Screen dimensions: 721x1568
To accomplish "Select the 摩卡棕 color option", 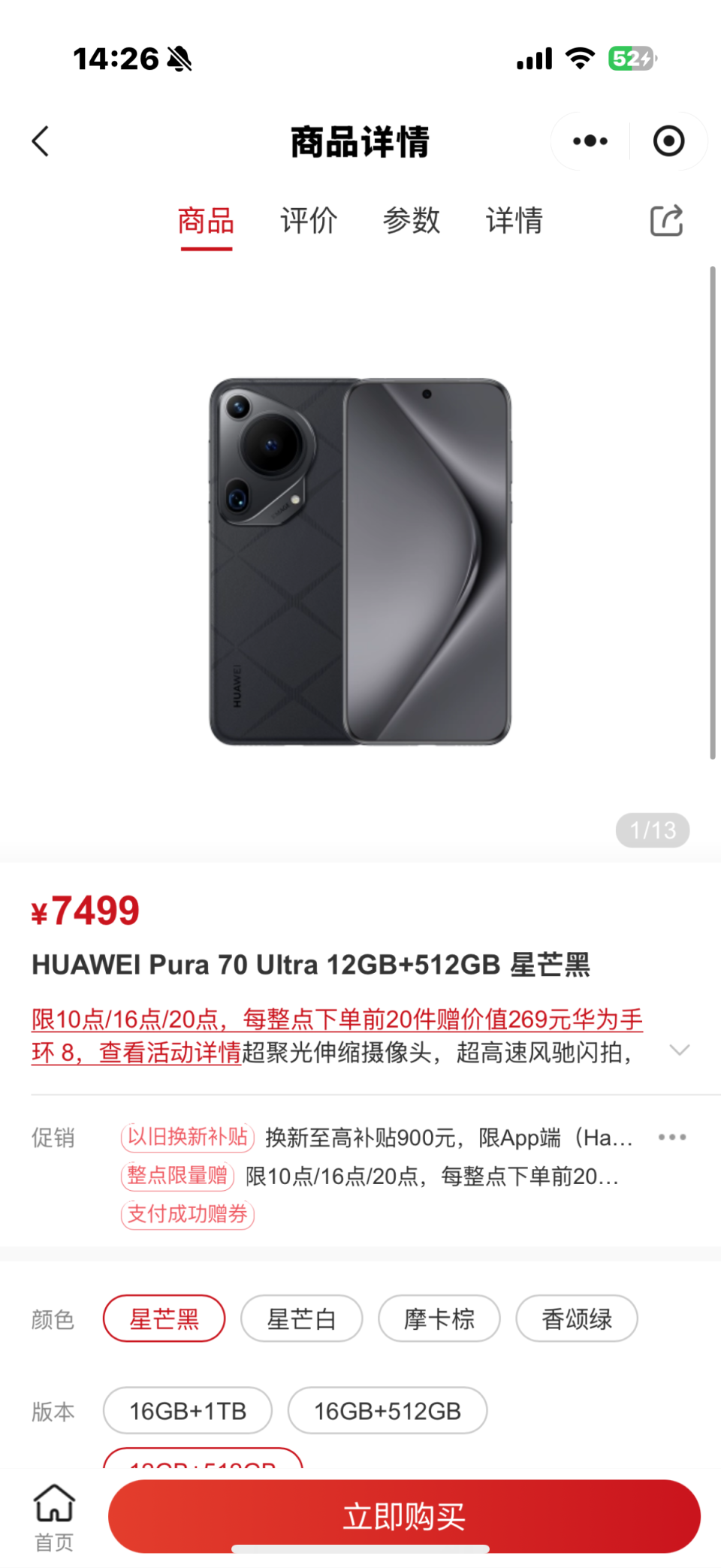I will point(439,1319).
